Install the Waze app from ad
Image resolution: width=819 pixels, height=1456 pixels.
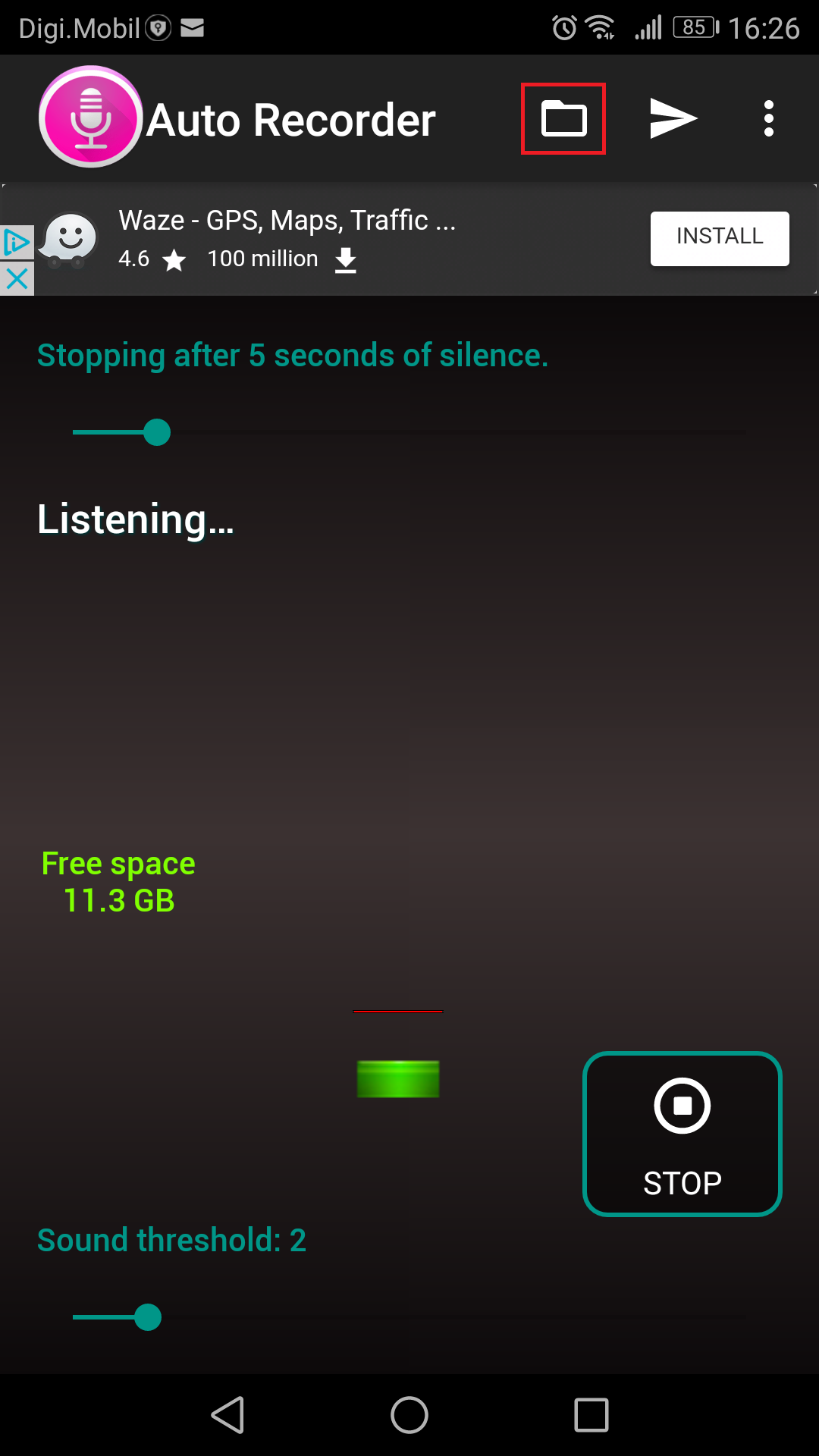[x=719, y=238]
